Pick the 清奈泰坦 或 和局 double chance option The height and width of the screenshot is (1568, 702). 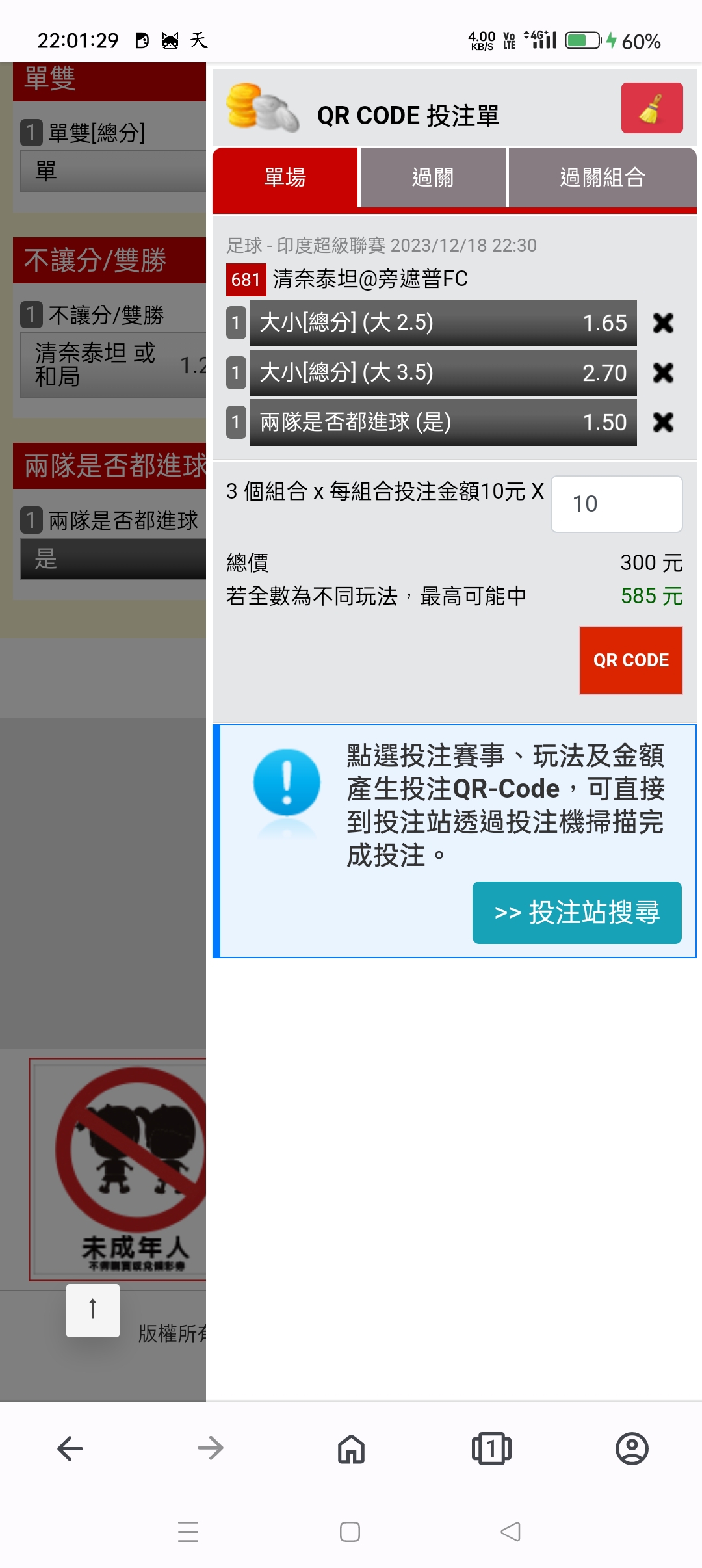114,365
